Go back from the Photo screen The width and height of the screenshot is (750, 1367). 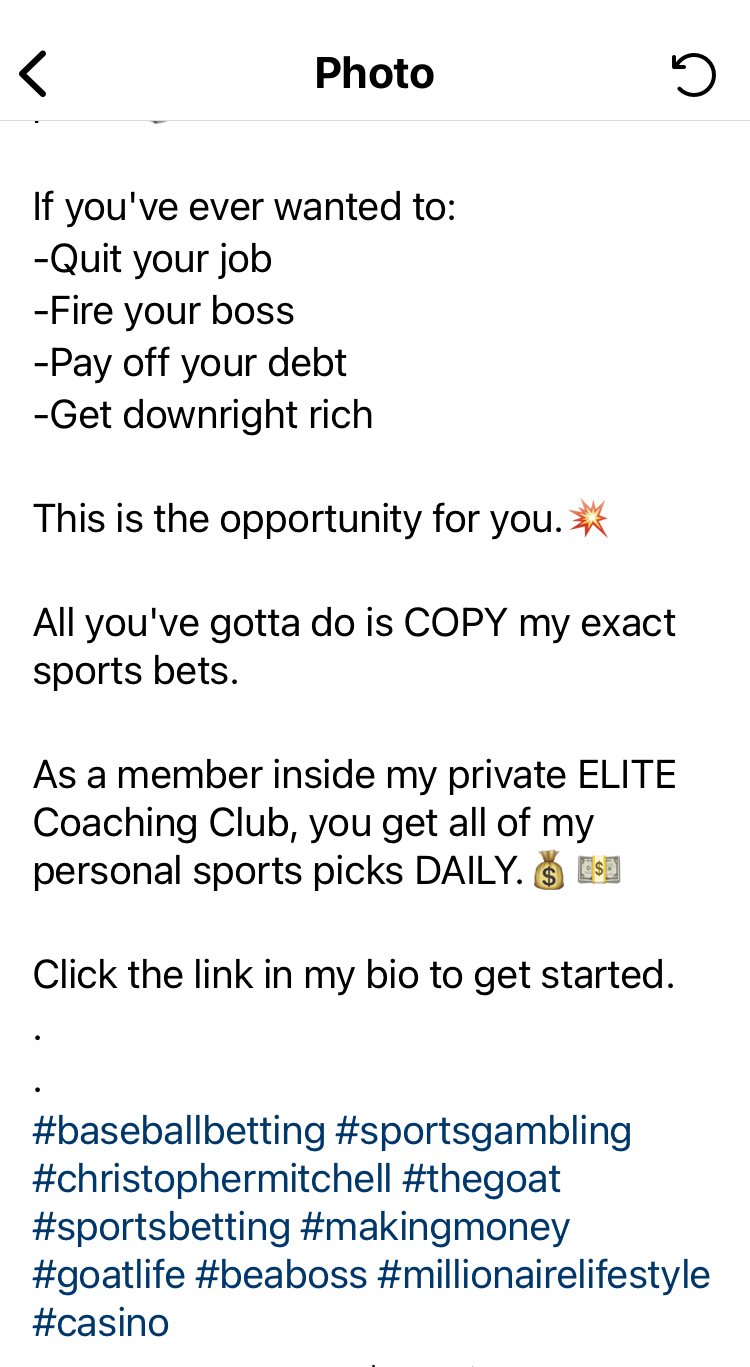pyautogui.click(x=34, y=74)
